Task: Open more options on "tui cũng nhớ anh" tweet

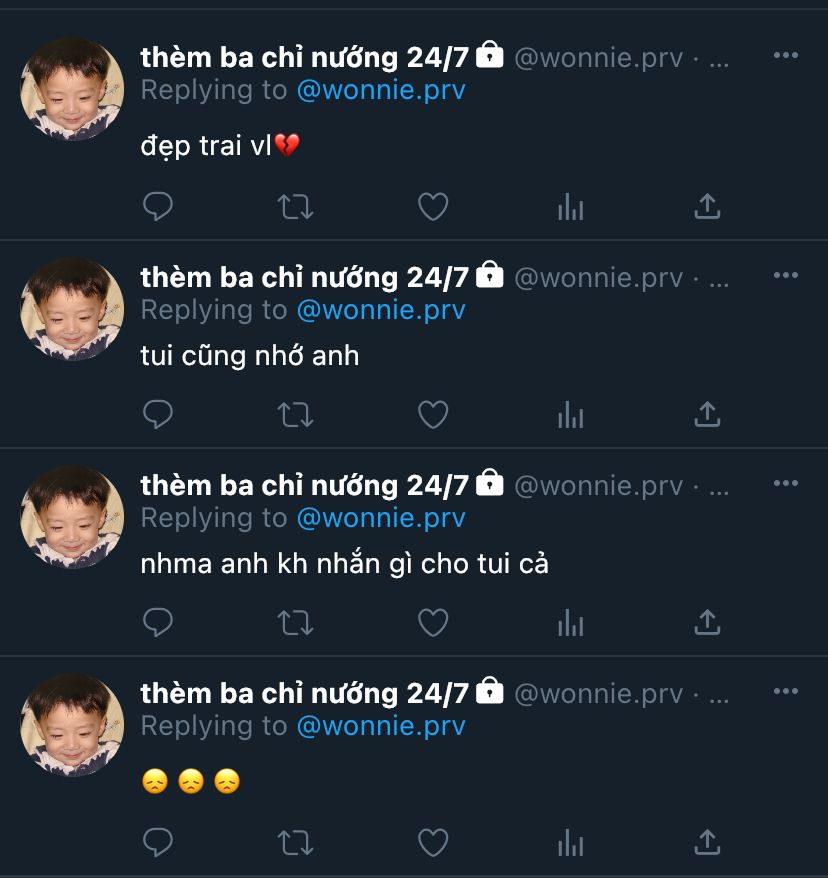Action: (785, 275)
